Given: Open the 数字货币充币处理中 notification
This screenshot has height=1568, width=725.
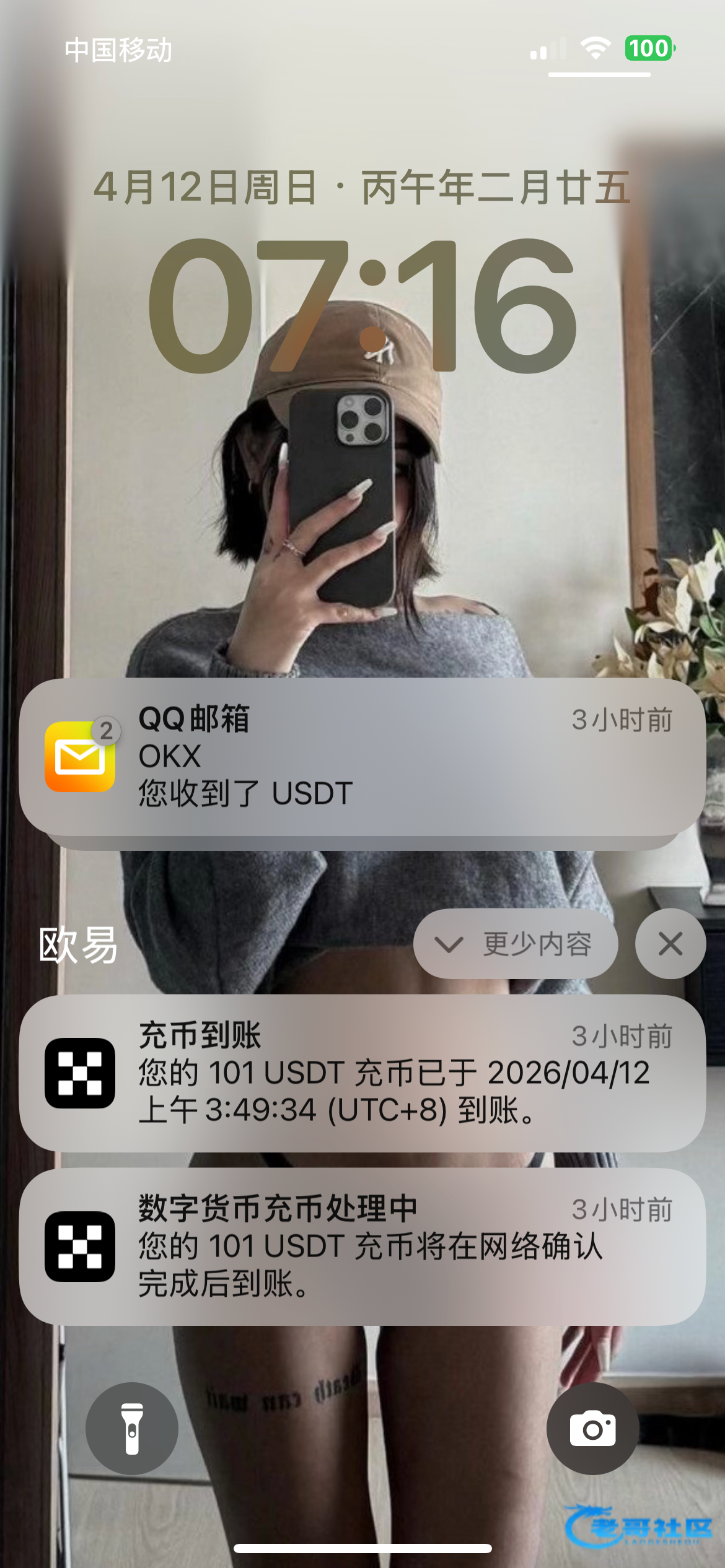Looking at the screenshot, I should [362, 1247].
